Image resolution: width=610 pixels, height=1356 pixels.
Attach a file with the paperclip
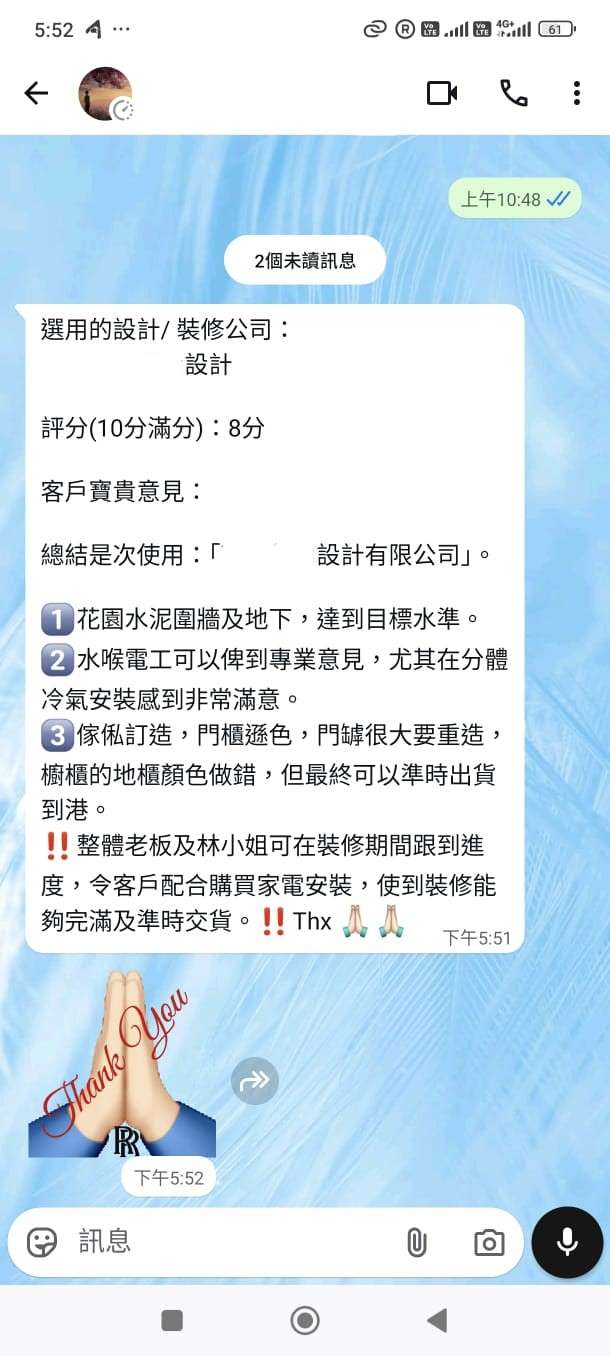click(417, 1243)
